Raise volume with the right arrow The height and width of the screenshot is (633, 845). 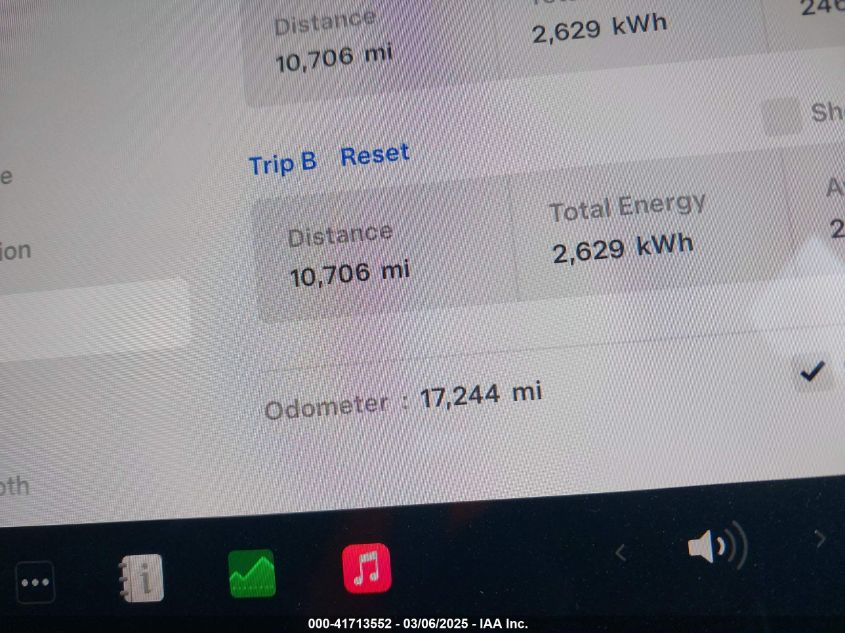click(x=820, y=539)
